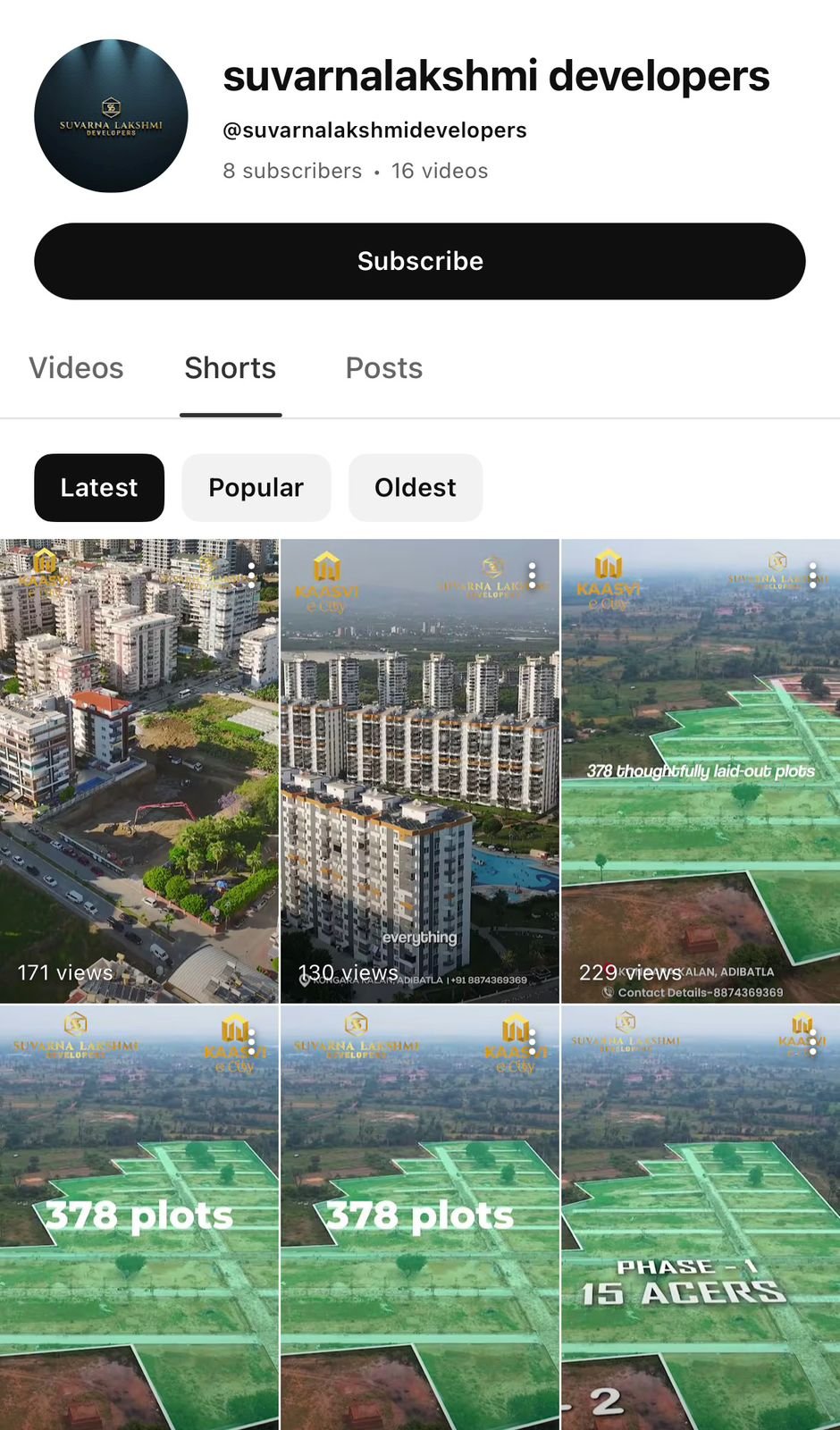This screenshot has width=840, height=1430.
Task: Show options for the 229 views short
Action: pyautogui.click(x=813, y=576)
